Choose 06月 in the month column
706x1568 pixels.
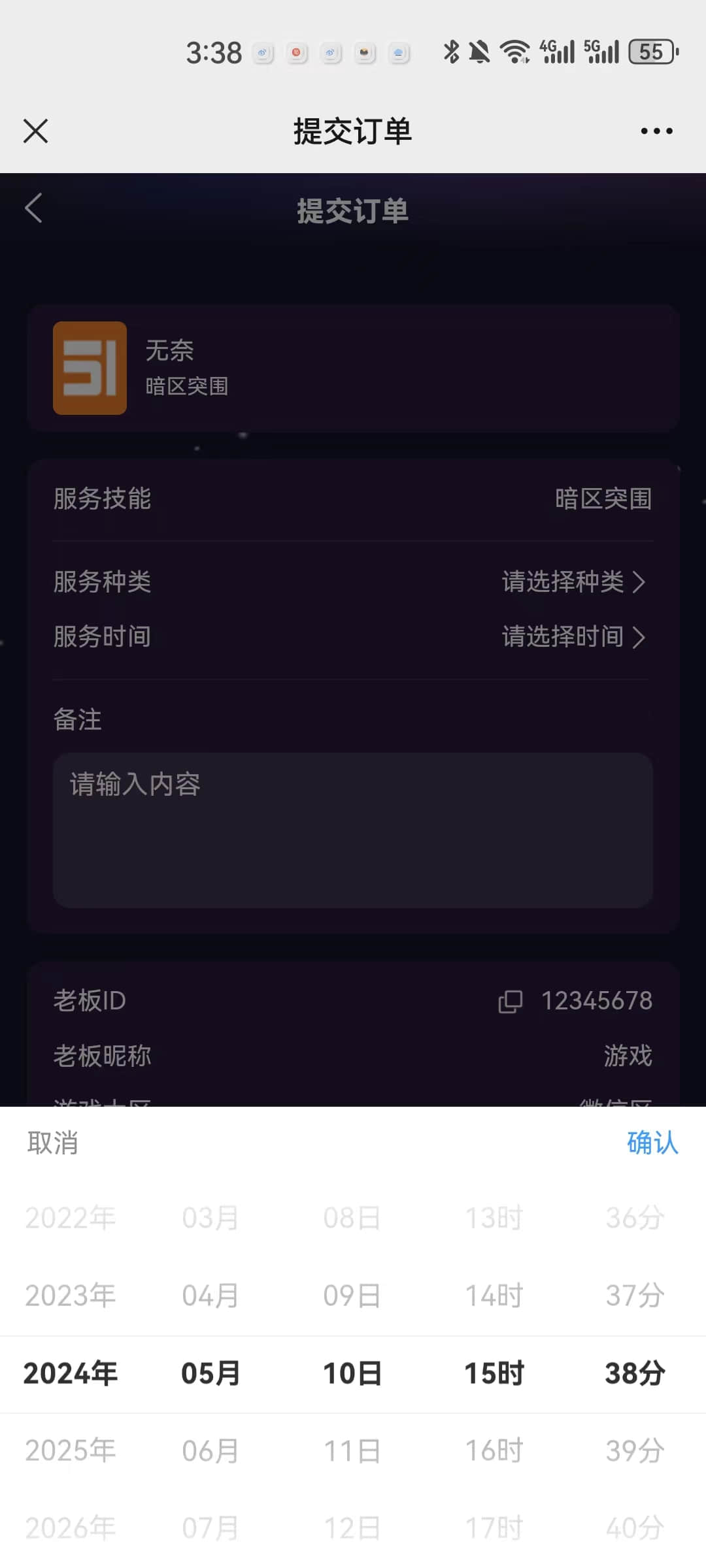(x=210, y=1450)
